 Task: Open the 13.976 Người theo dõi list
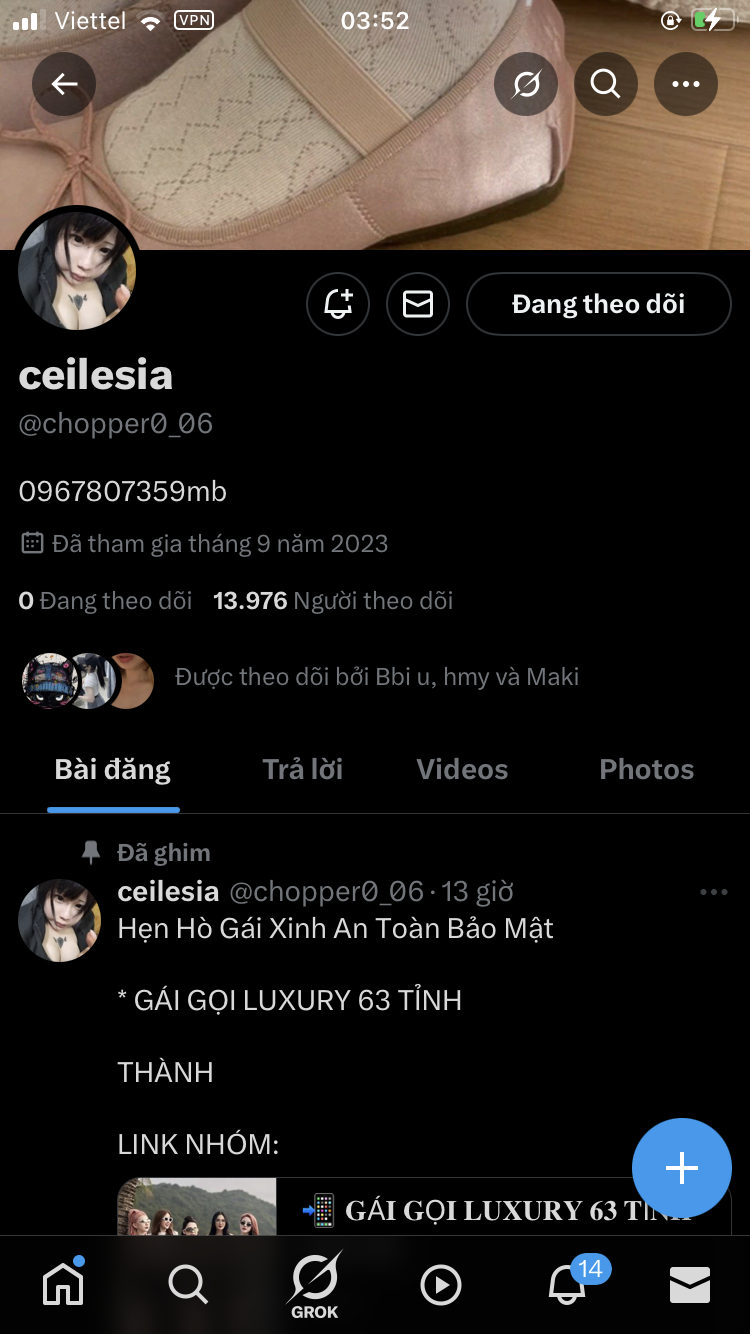click(x=333, y=601)
